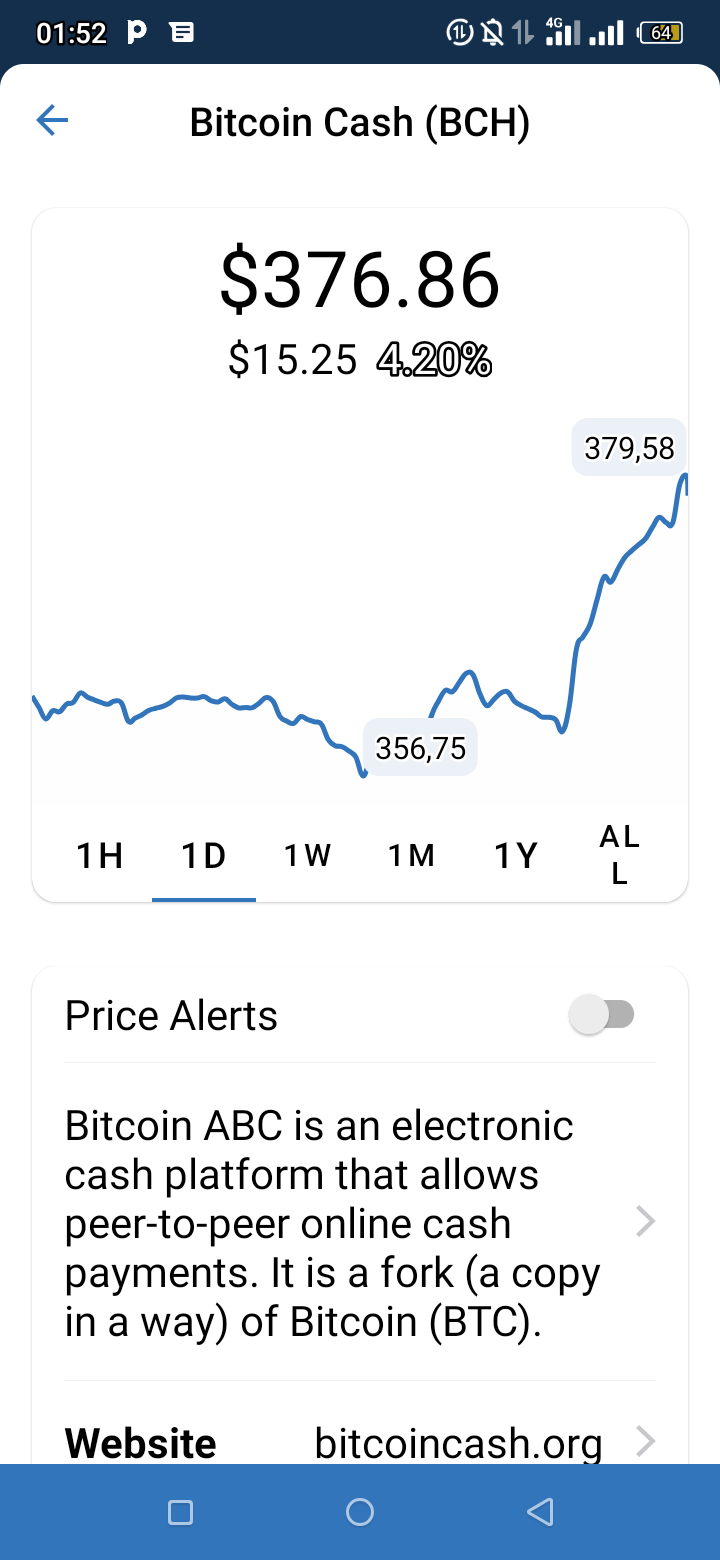Screen dimensions: 720x1560
Task: Open recent apps from navigation bar
Action: [x=180, y=1512]
